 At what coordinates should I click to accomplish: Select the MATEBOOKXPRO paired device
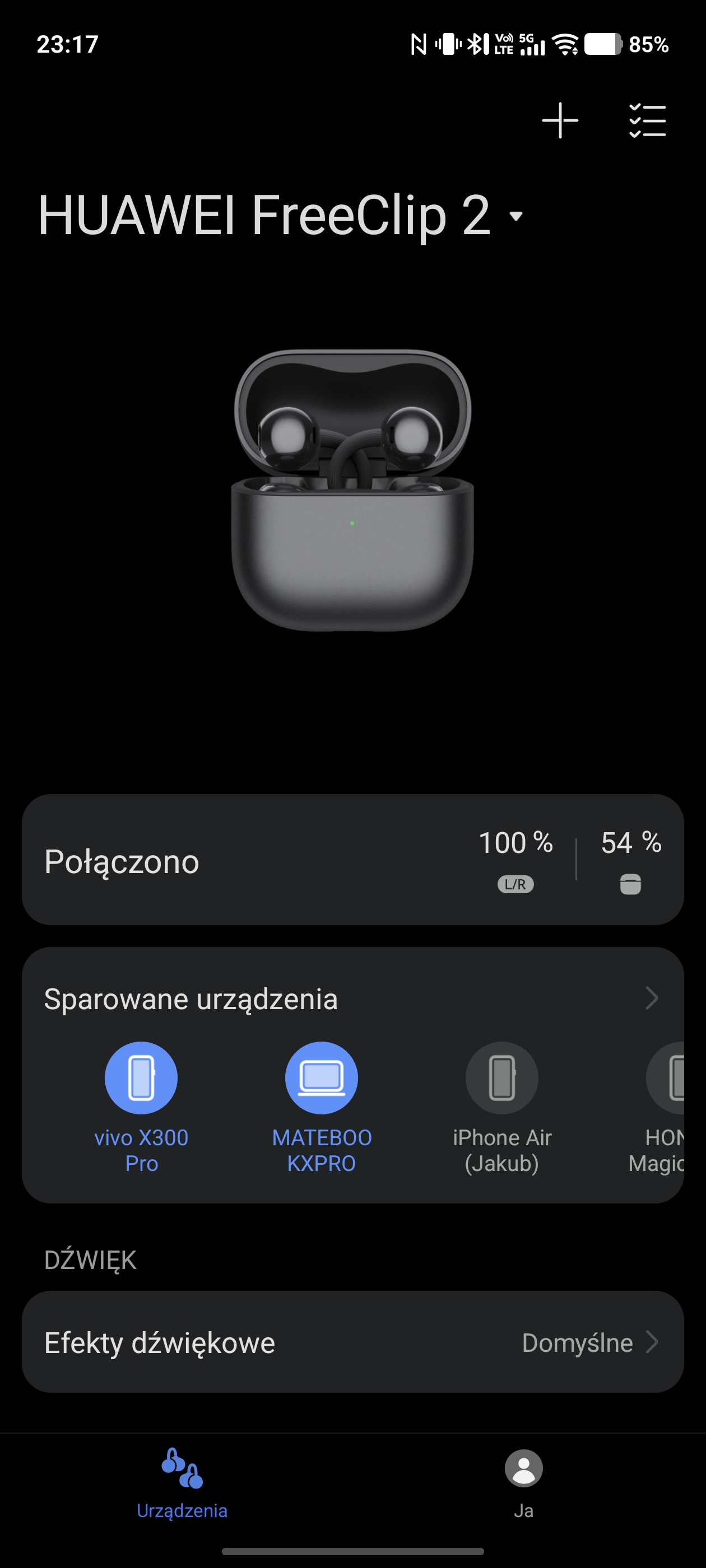click(322, 1078)
